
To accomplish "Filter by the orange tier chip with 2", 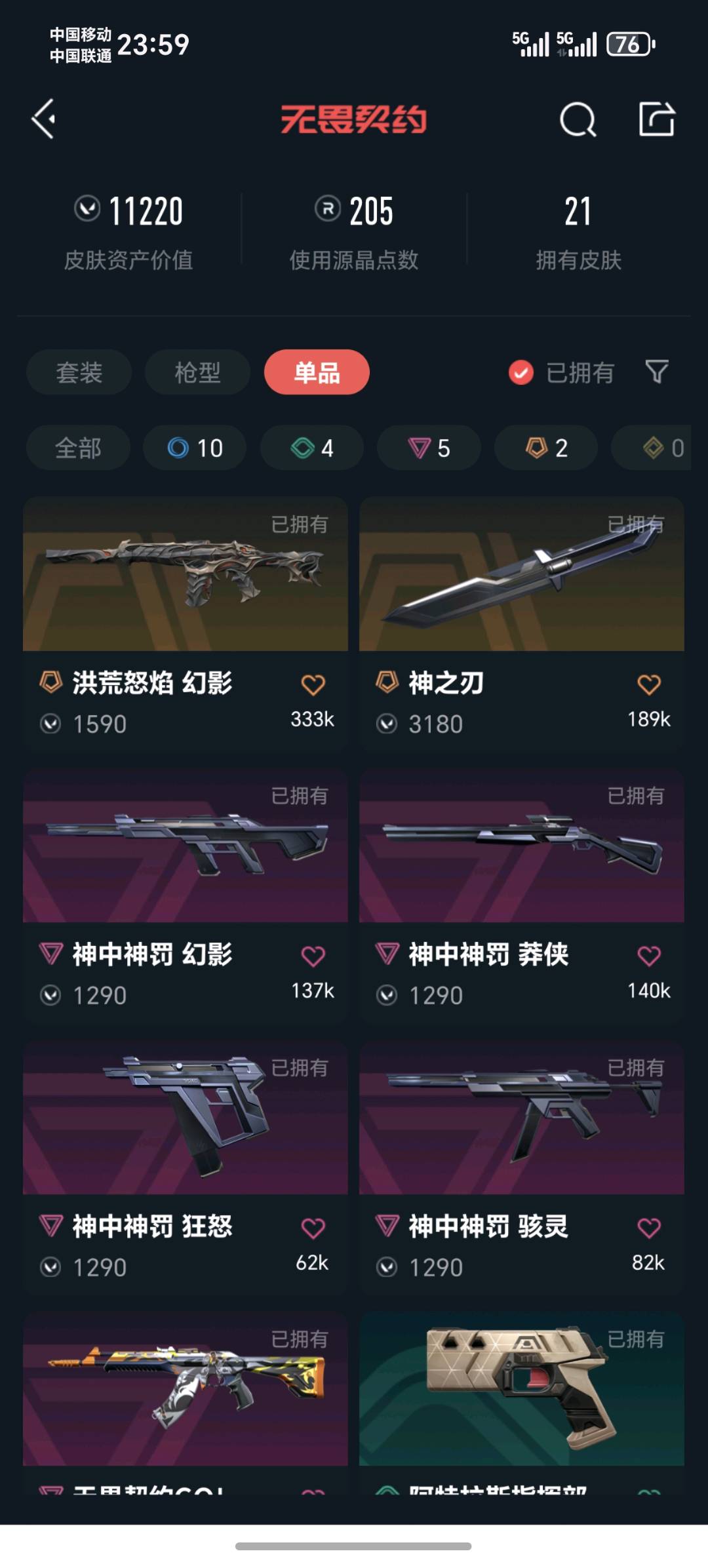I will point(545,448).
